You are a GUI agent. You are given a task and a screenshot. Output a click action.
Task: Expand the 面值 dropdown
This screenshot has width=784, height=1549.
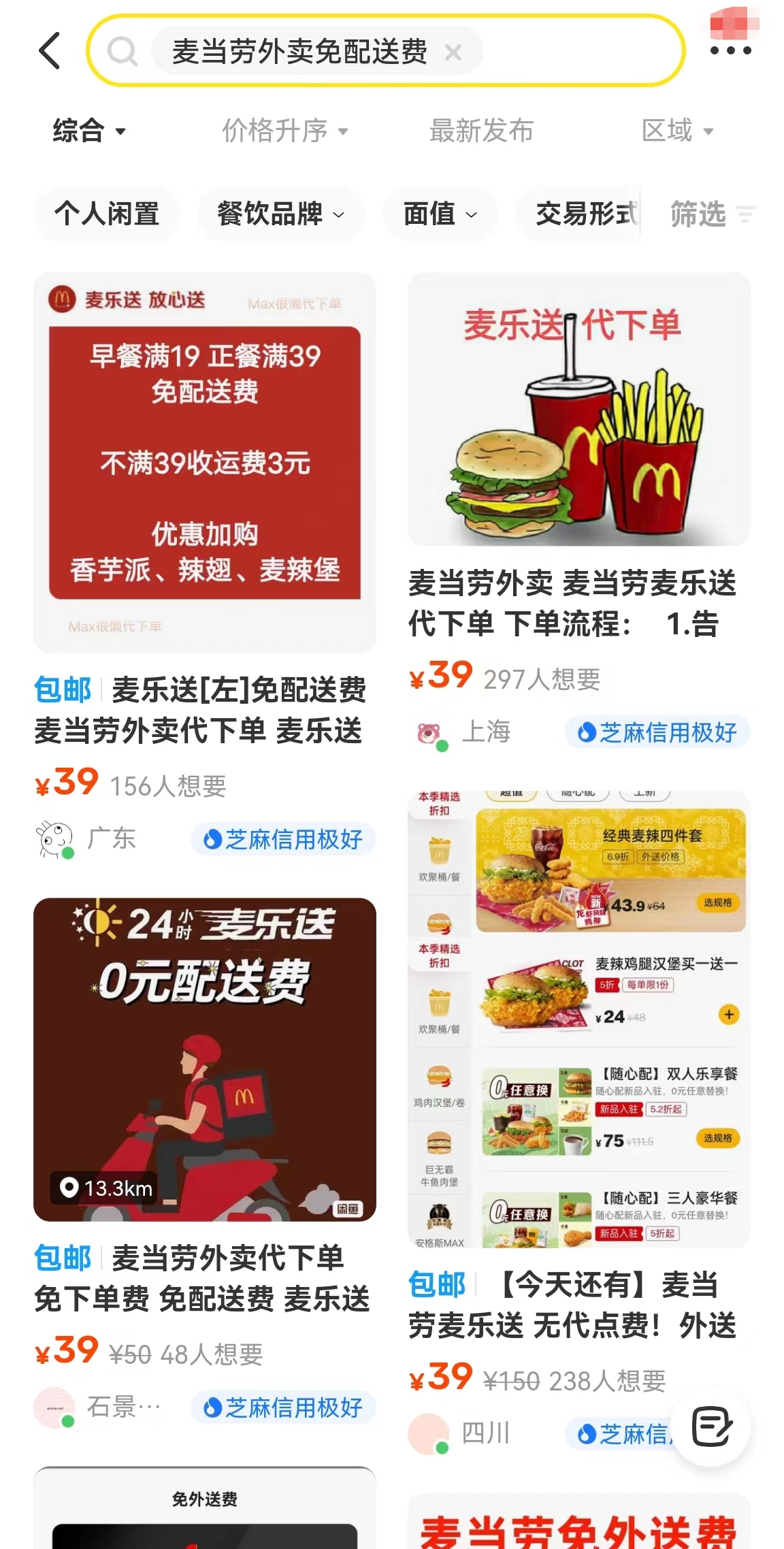(x=439, y=214)
